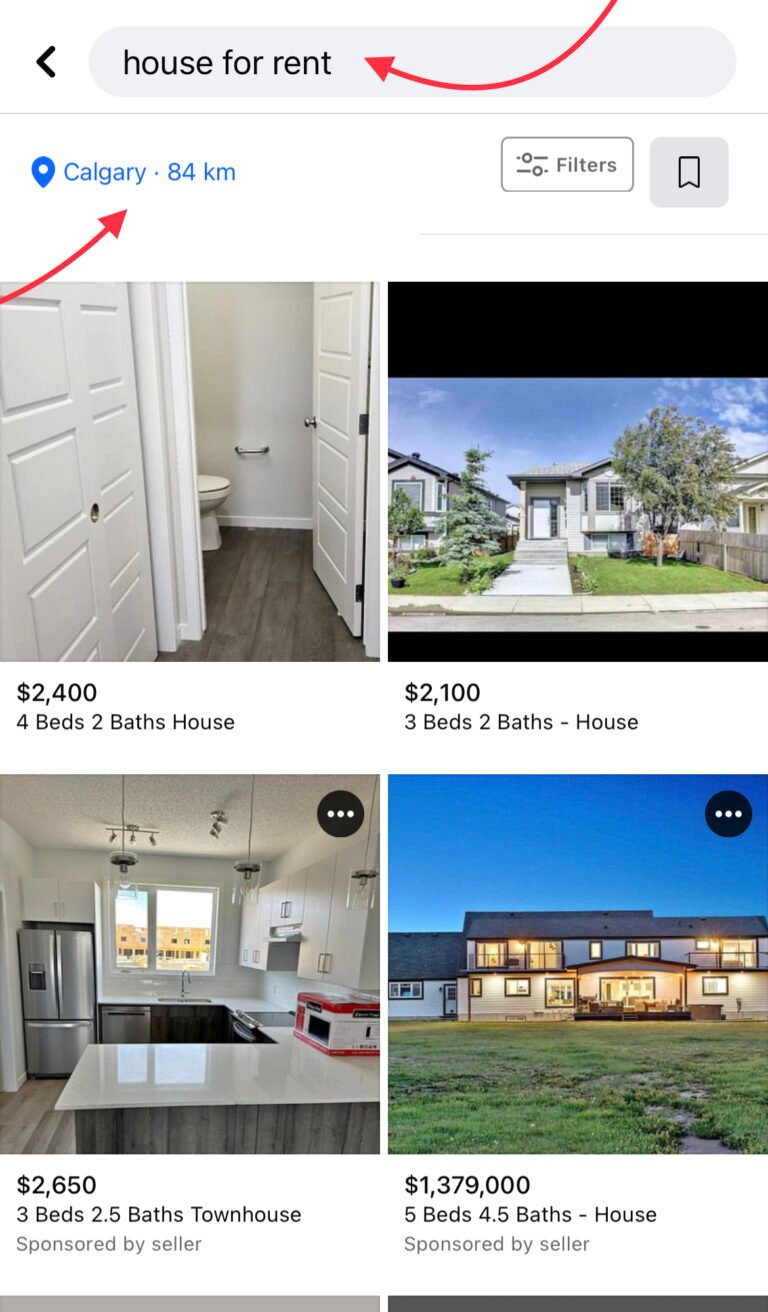Open the Filters panel
Screen dimensions: 768x1312
[566, 164]
